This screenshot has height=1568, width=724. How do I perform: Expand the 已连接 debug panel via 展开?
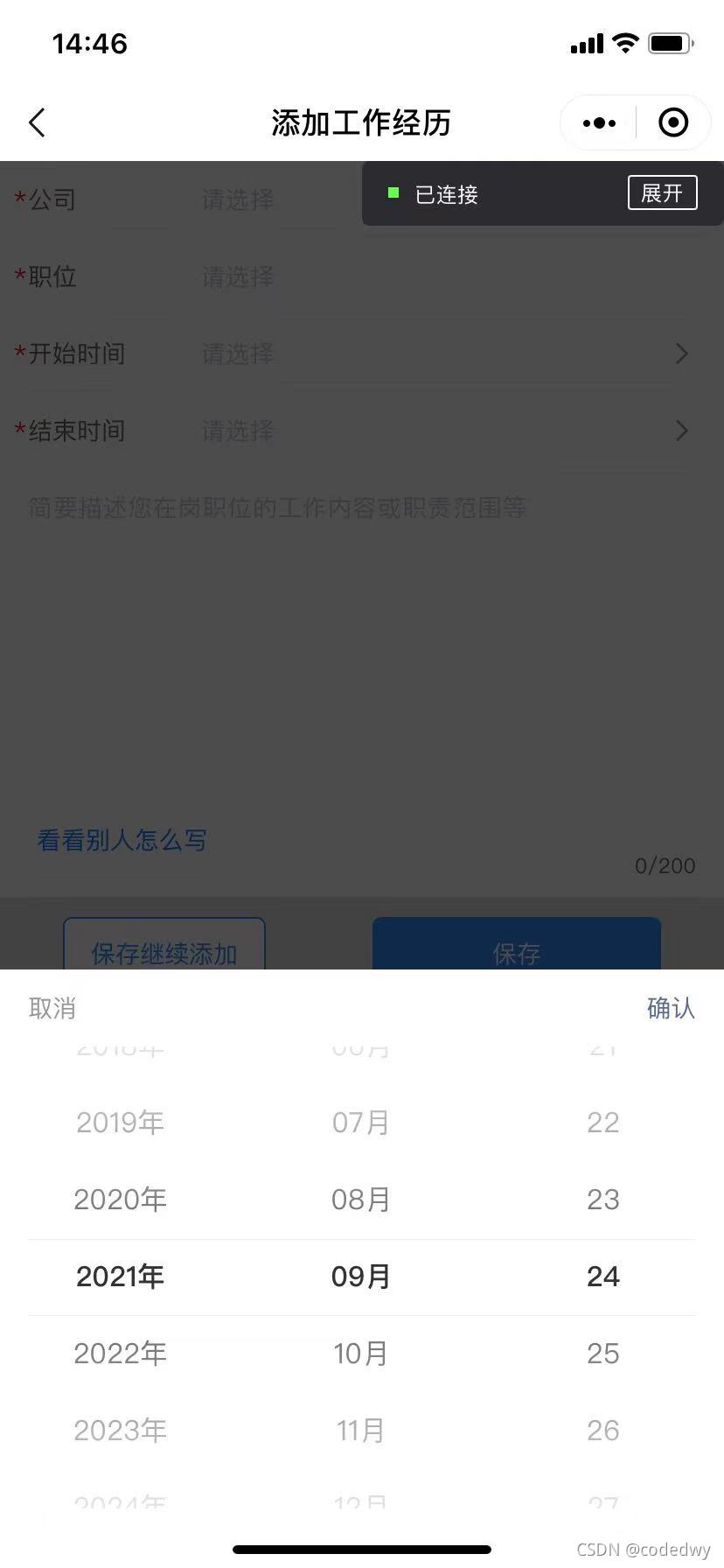(661, 193)
